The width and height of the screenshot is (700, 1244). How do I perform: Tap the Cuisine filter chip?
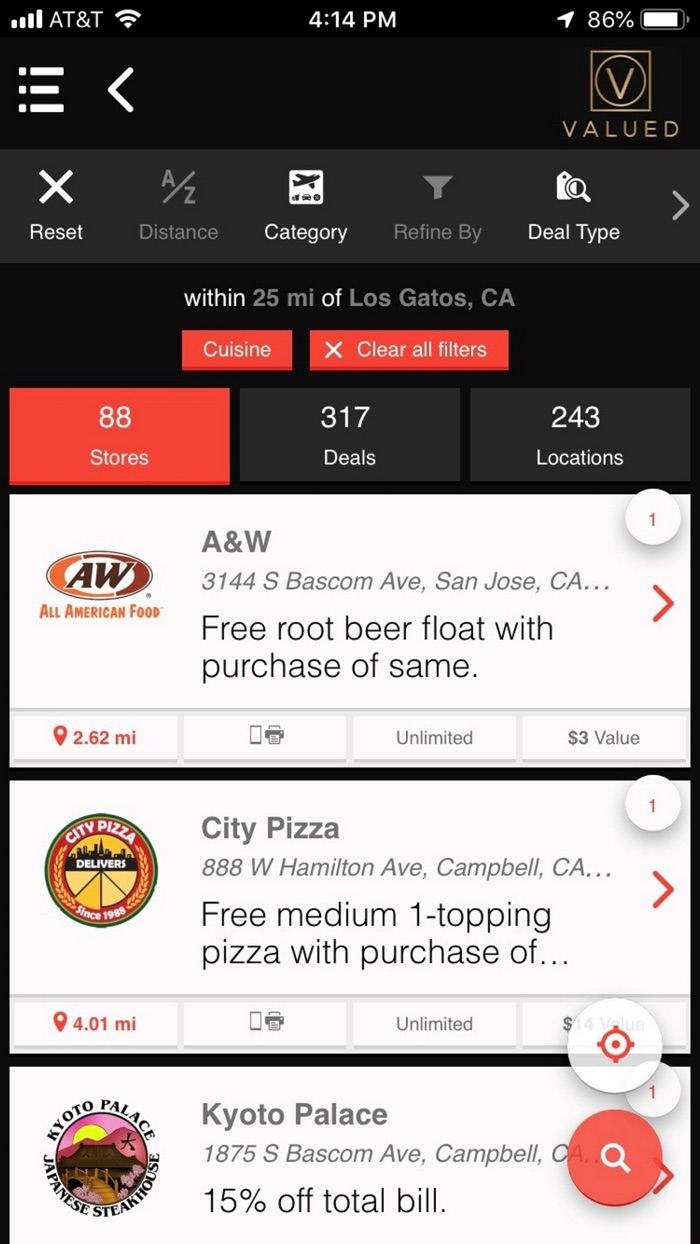tap(237, 350)
